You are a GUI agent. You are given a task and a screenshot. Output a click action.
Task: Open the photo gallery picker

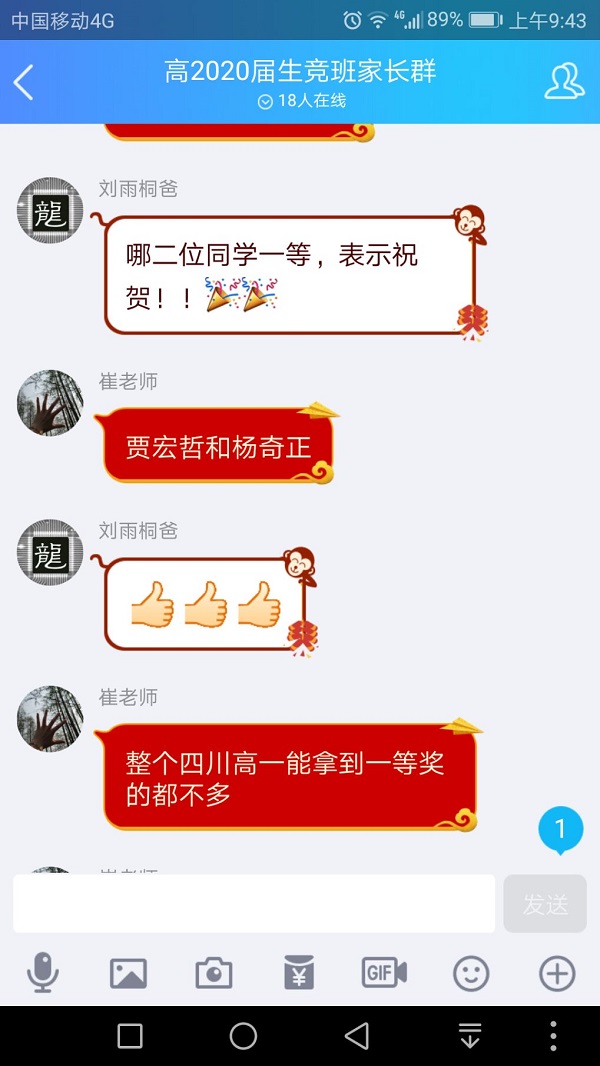[128, 972]
